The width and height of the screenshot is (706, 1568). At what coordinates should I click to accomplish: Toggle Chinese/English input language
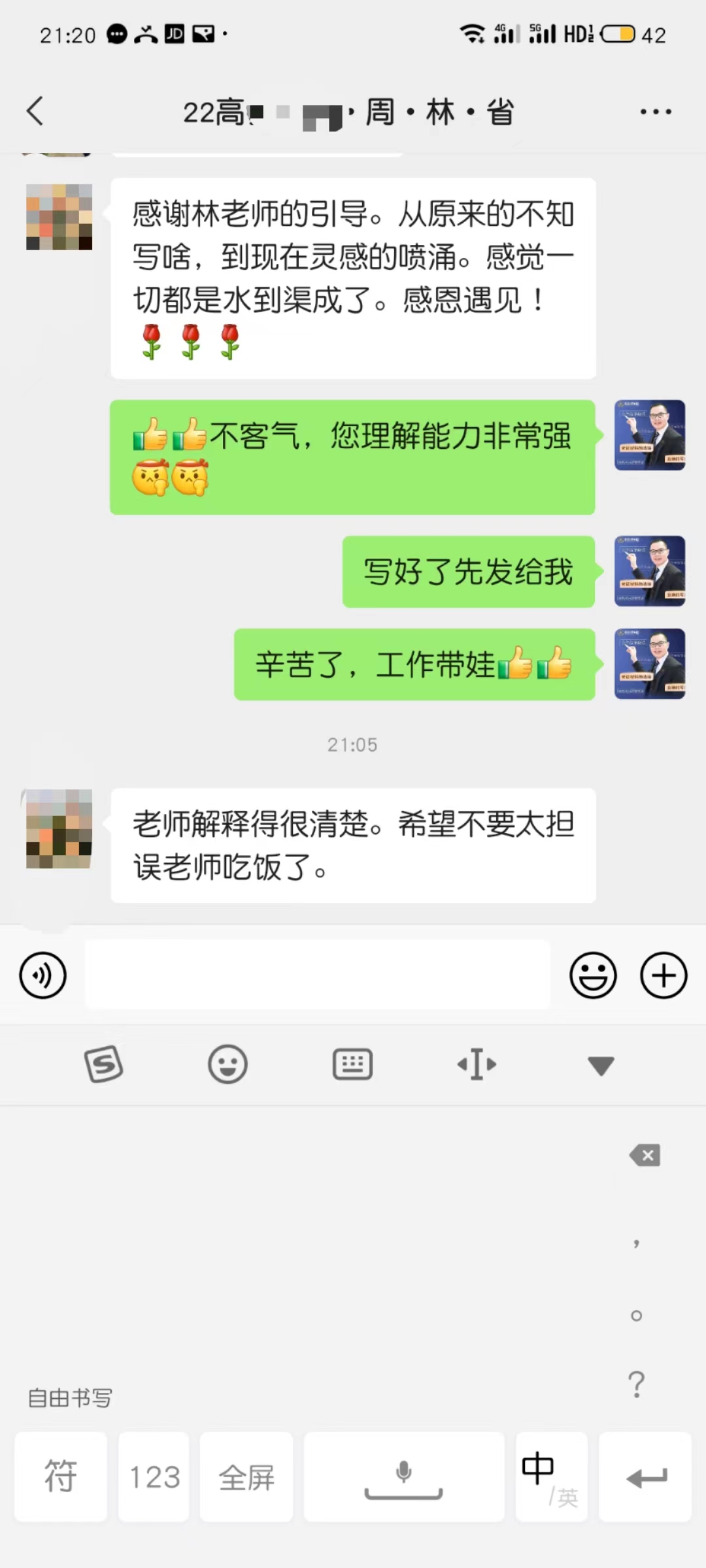[x=551, y=1477]
